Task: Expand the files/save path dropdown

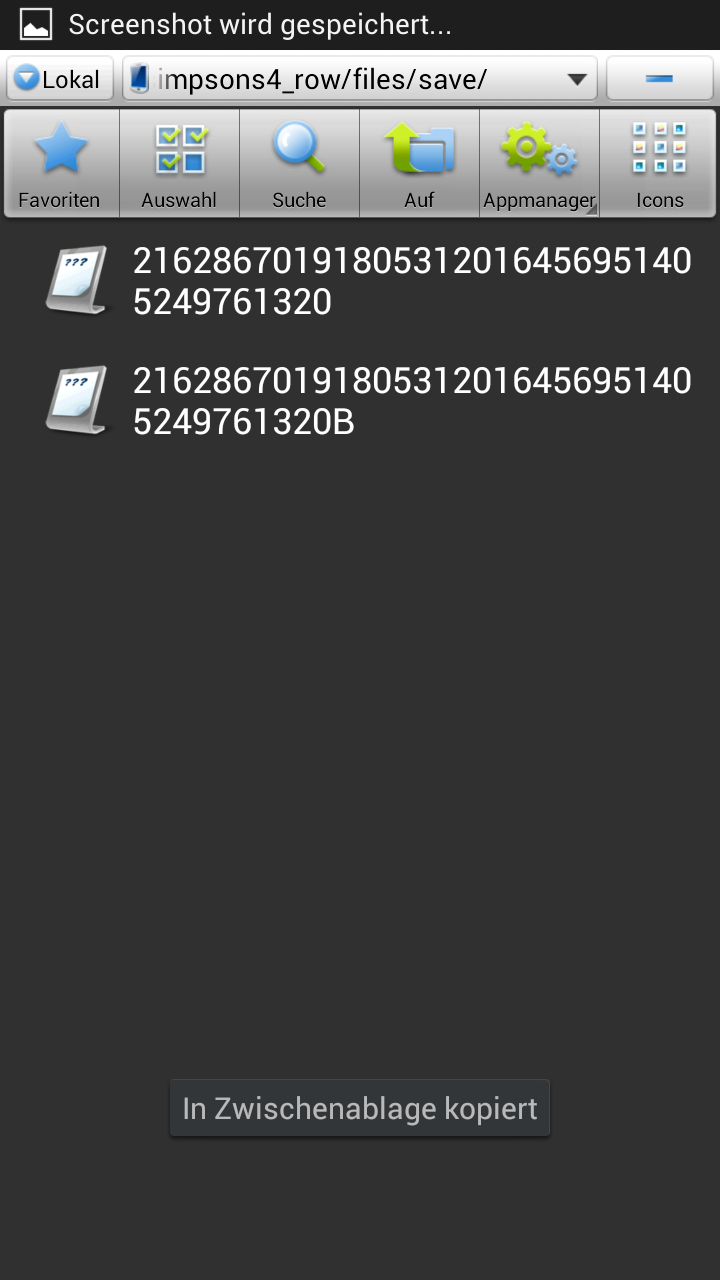Action: [x=360, y=79]
